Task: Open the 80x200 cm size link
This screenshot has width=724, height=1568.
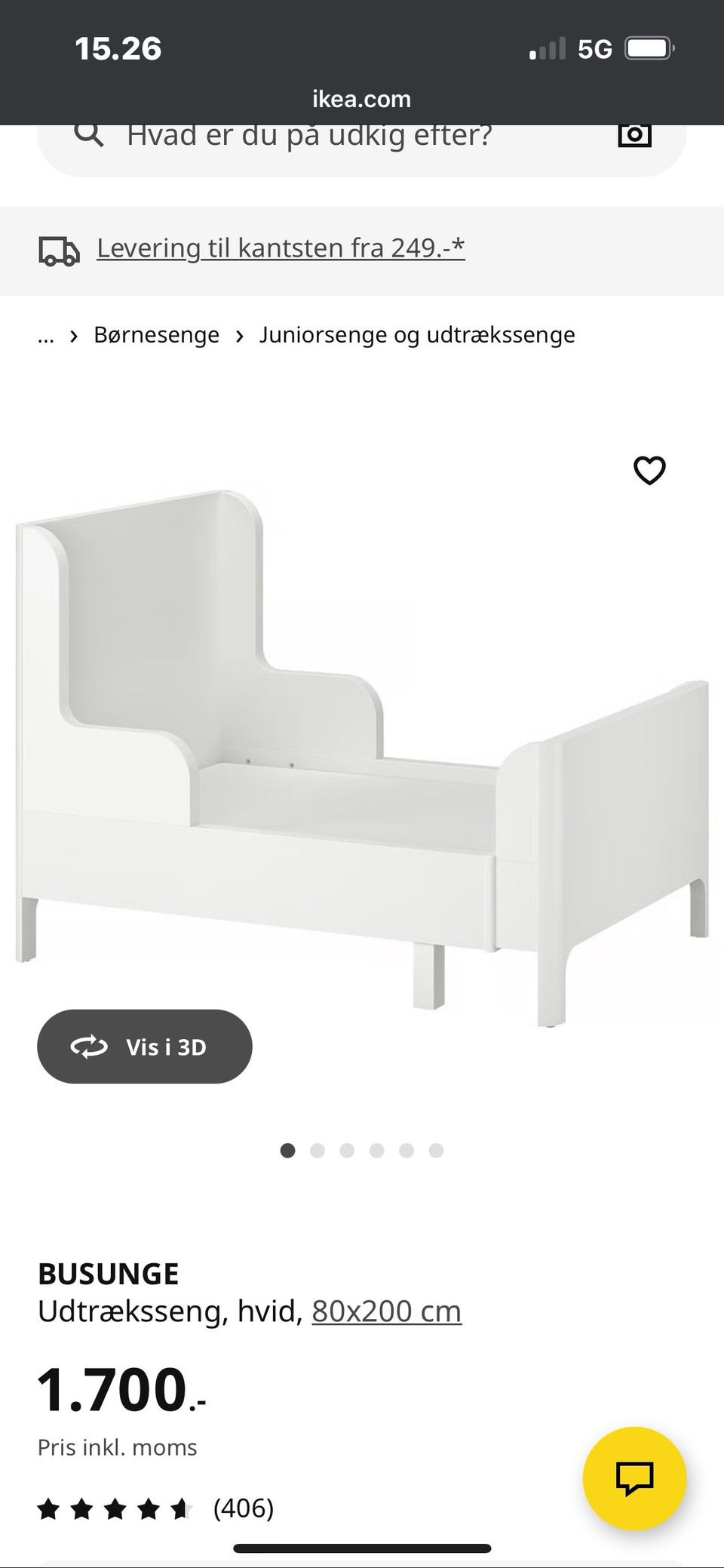Action: pos(386,1311)
